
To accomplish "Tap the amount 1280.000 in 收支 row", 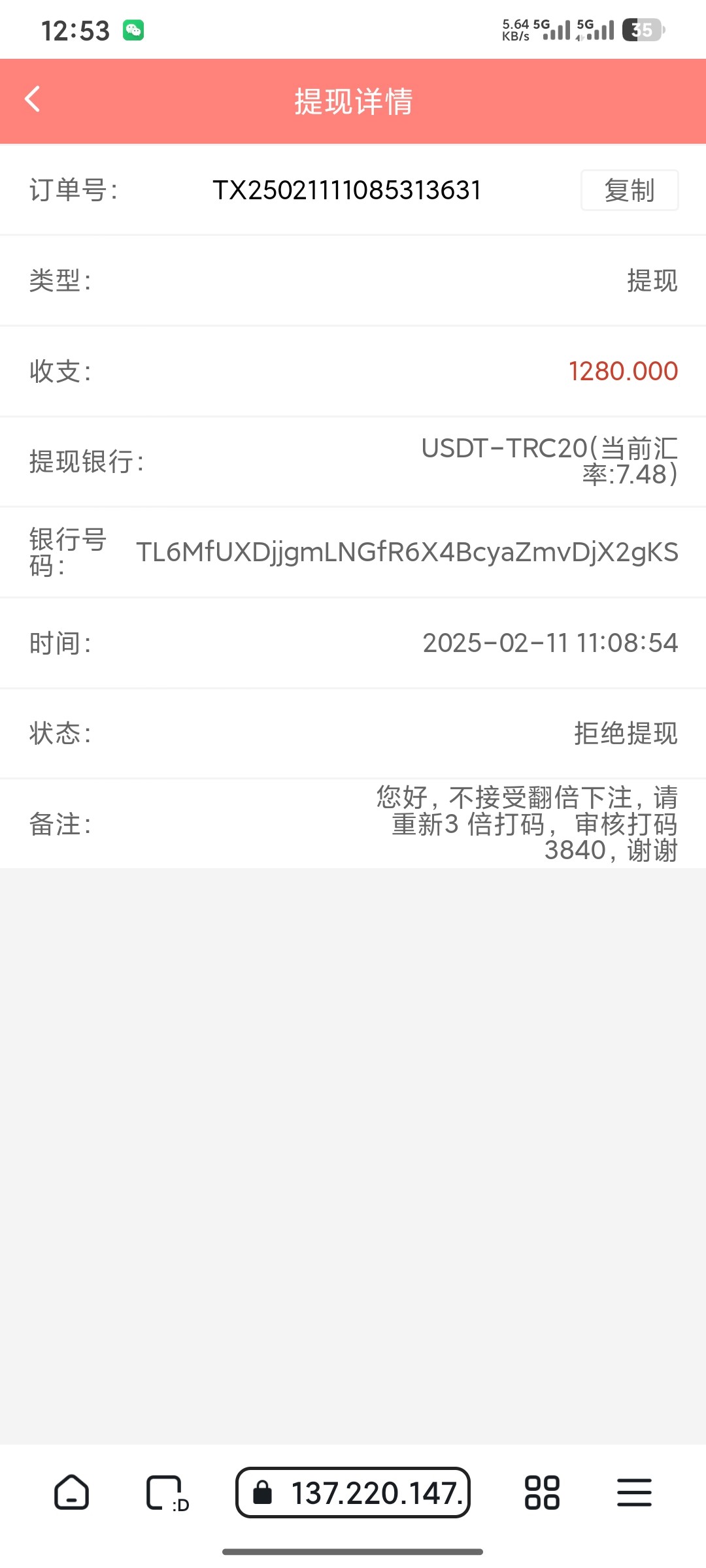I will (x=622, y=372).
